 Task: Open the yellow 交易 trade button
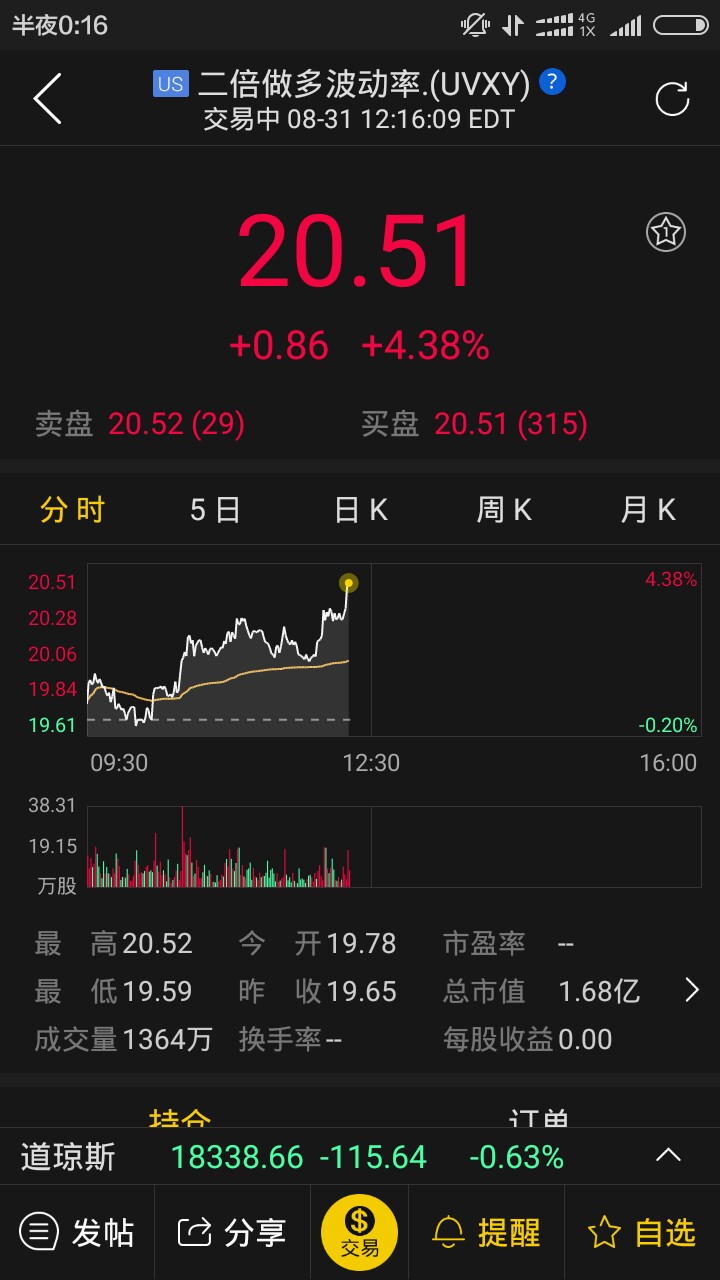tap(360, 1232)
